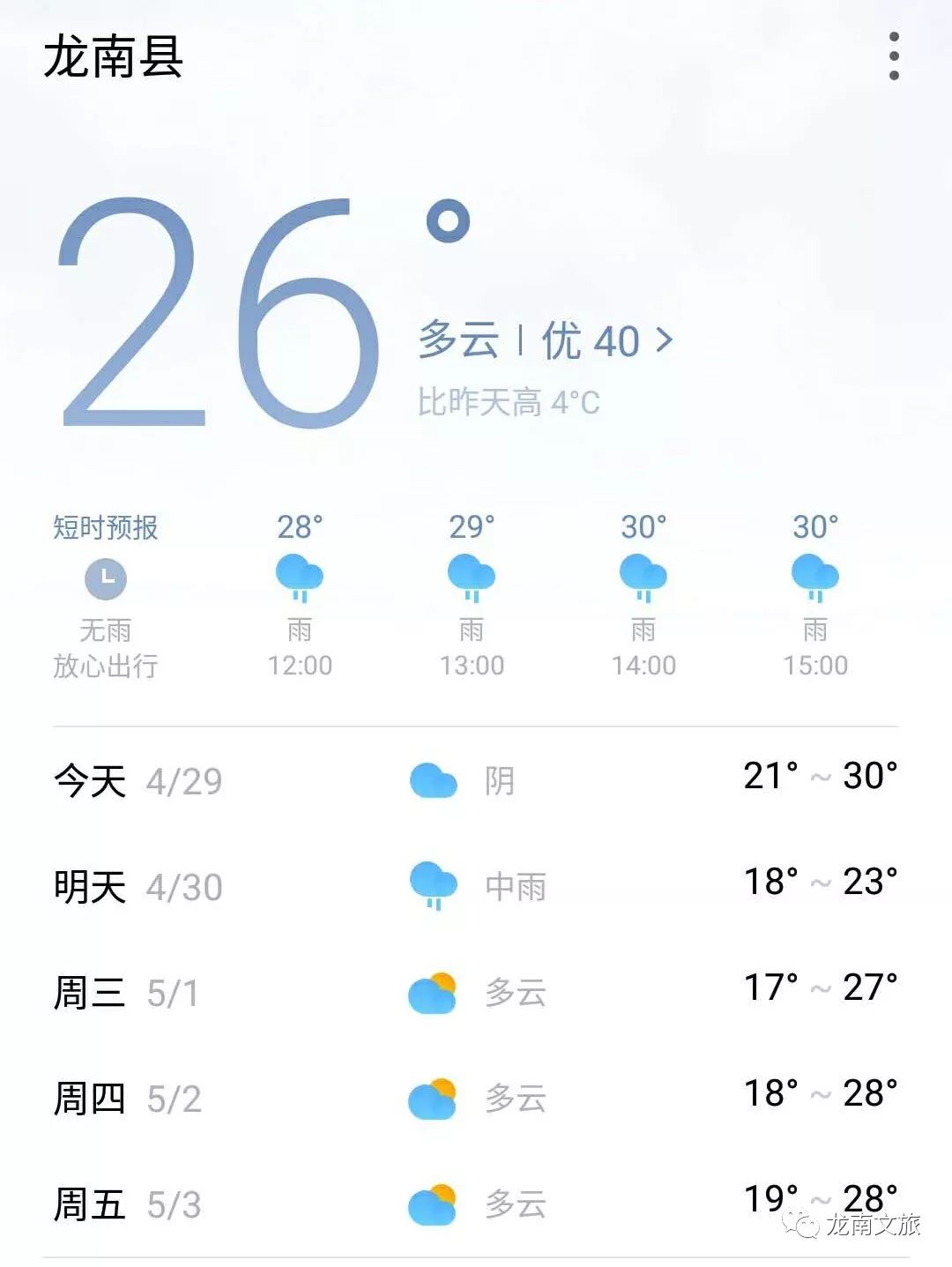Tap the 无雨 放心出行 status text
The image size is (952, 1267).
click(x=106, y=648)
